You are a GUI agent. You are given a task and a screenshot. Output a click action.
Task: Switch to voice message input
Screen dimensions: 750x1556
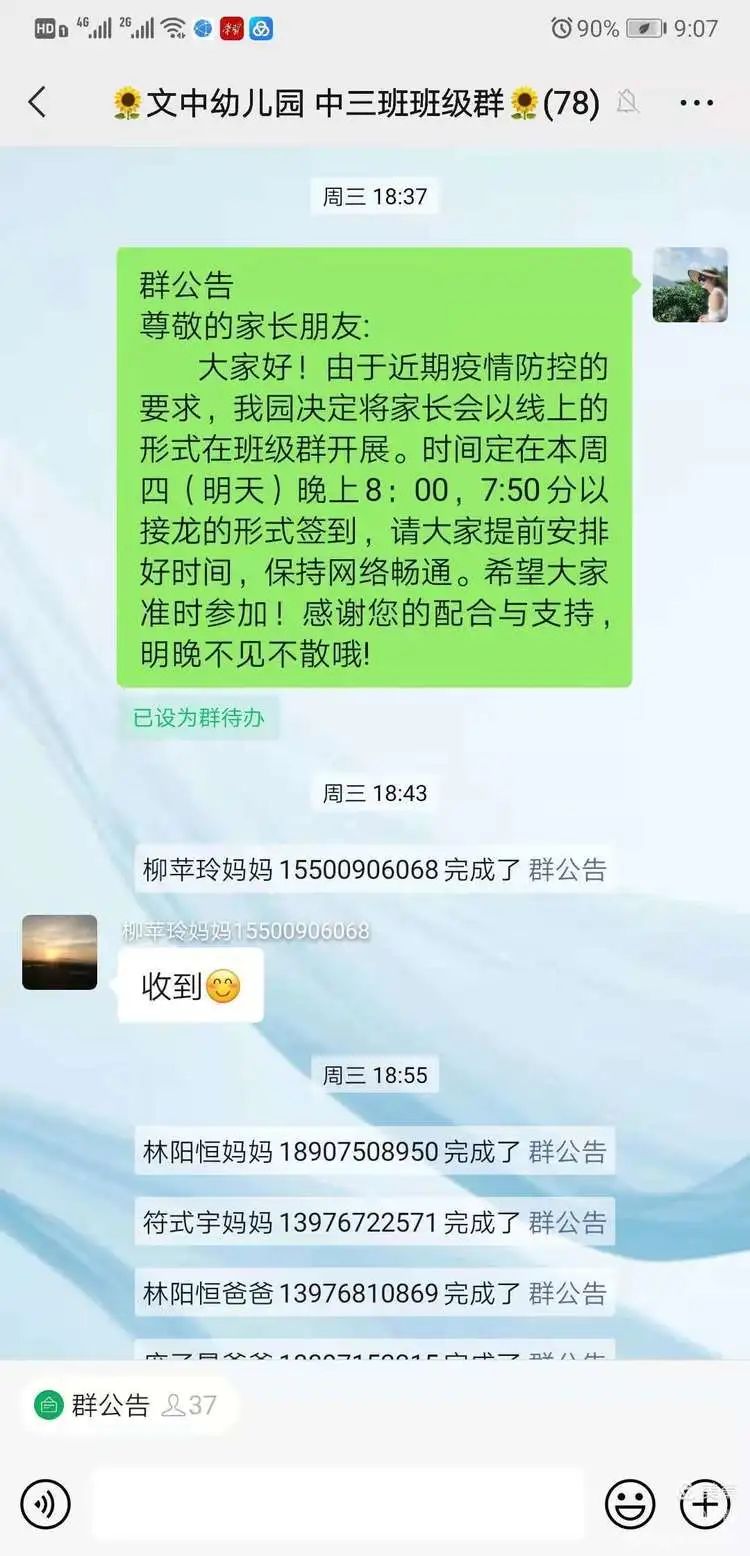coord(46,1504)
